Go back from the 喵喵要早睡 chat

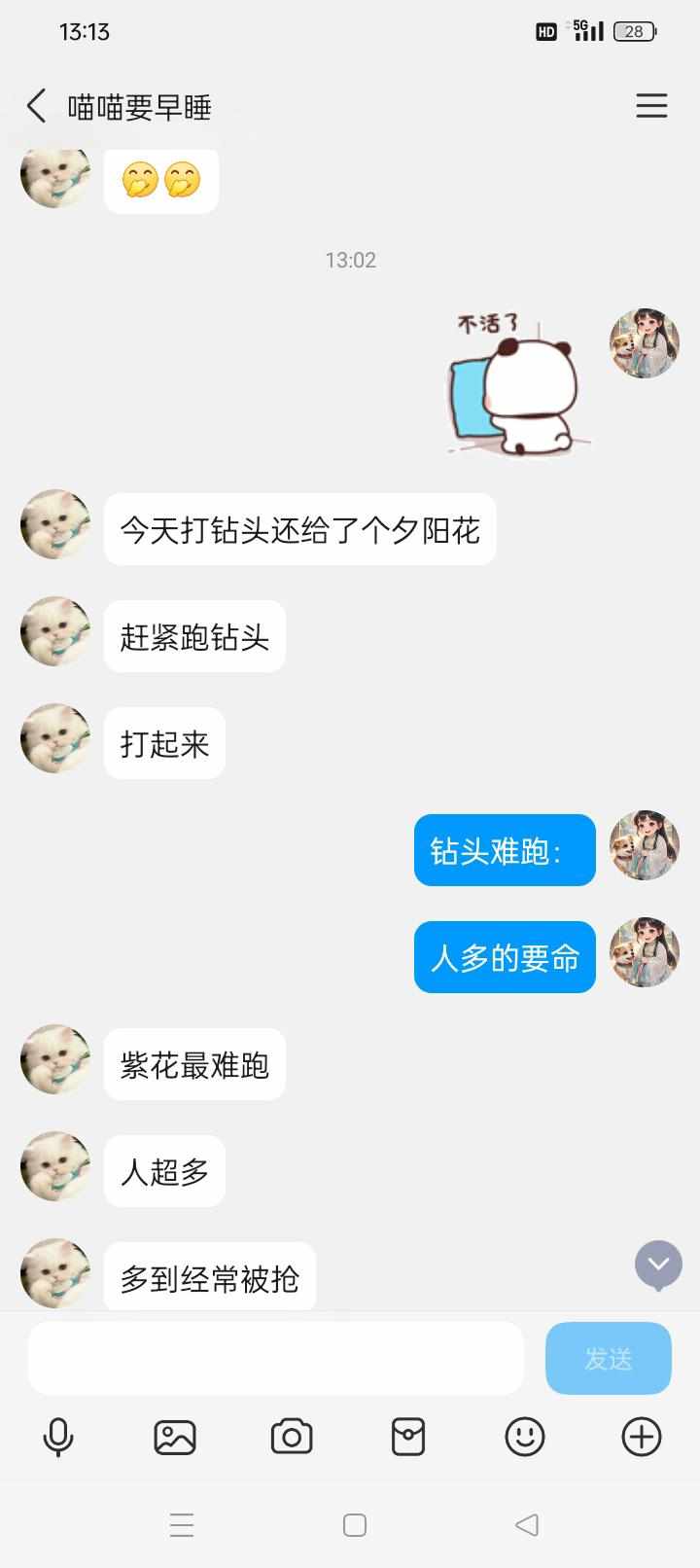[x=37, y=106]
